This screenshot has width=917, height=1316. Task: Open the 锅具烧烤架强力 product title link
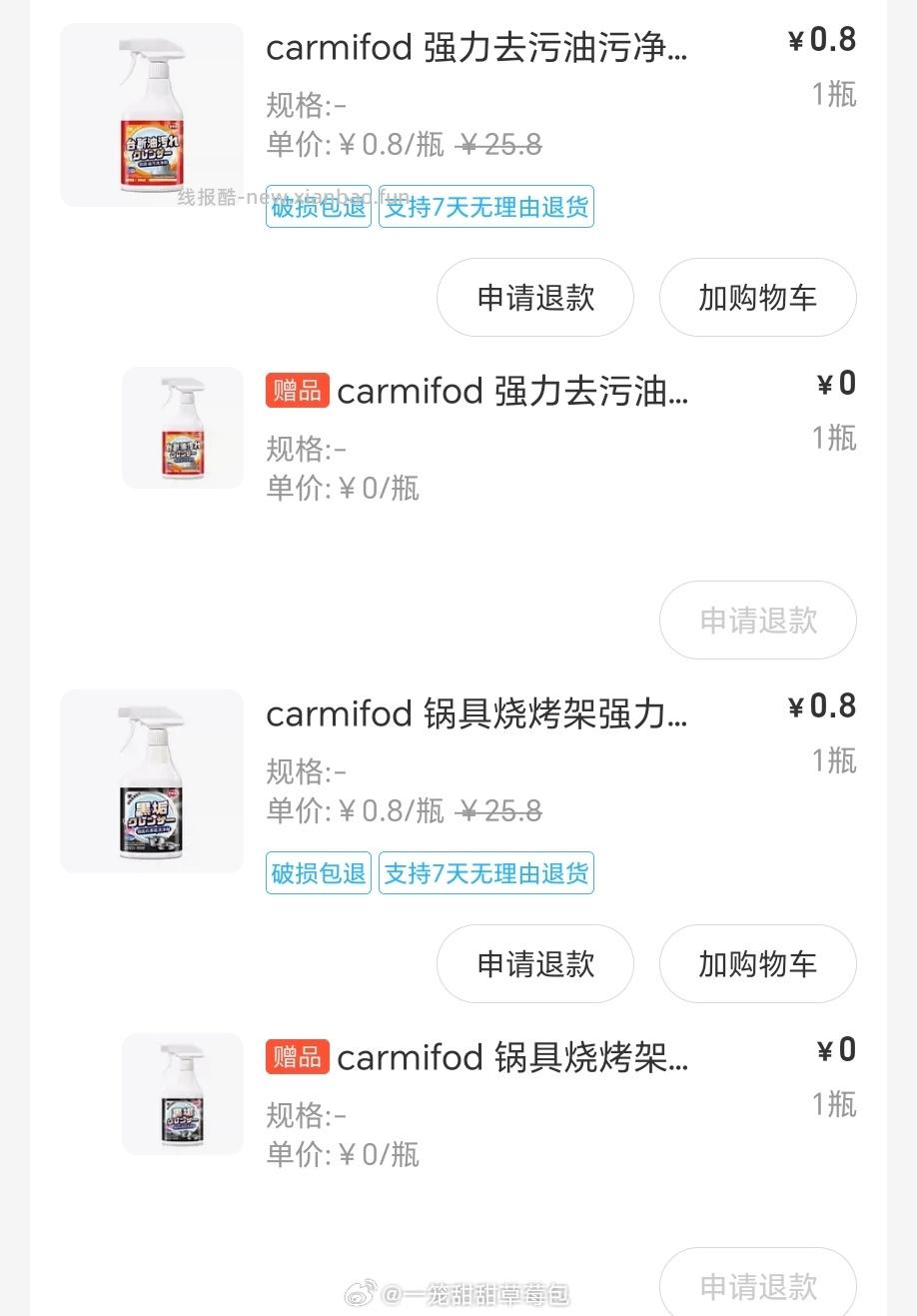pyautogui.click(x=476, y=714)
